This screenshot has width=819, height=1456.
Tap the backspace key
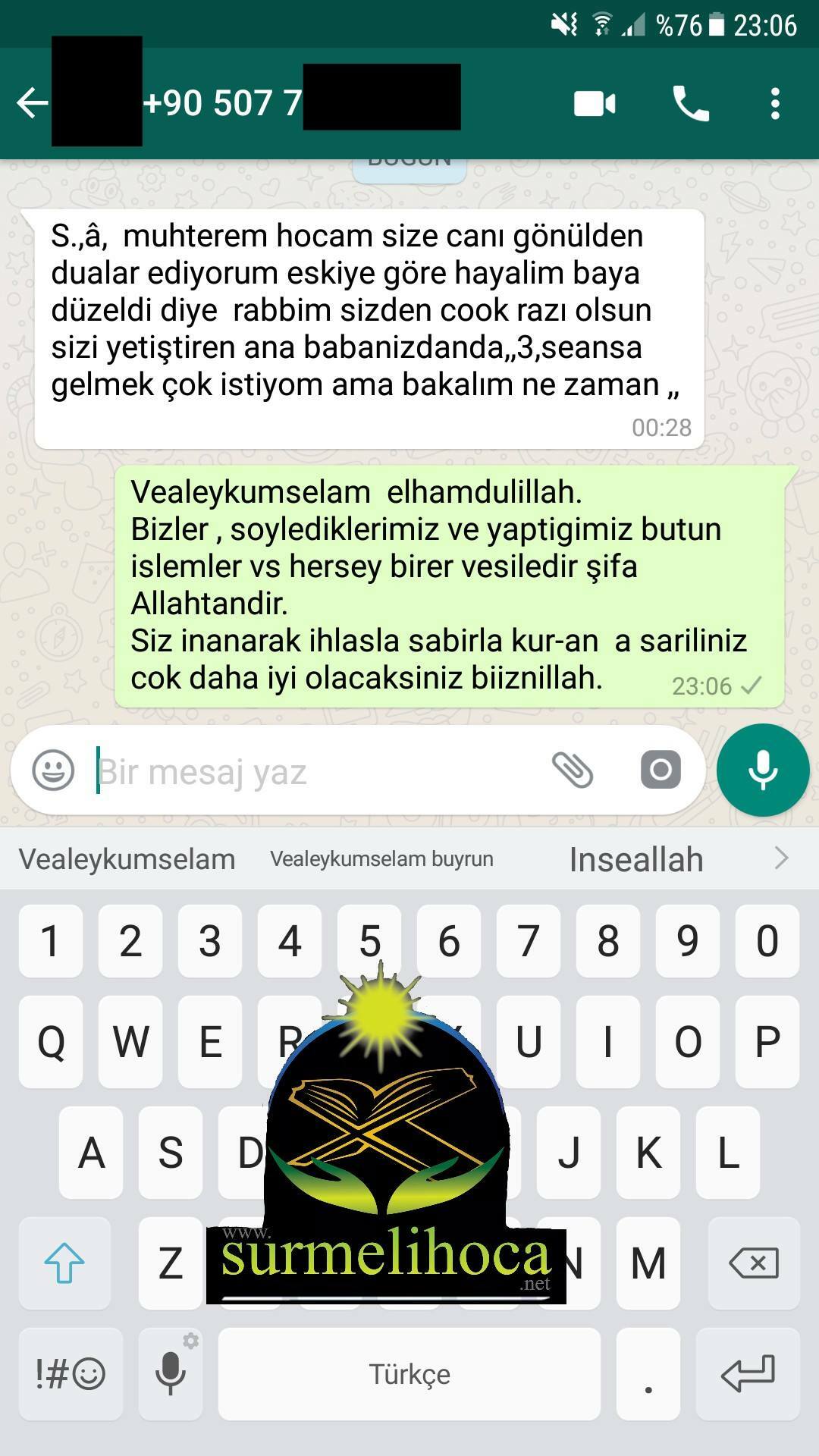tap(753, 1263)
